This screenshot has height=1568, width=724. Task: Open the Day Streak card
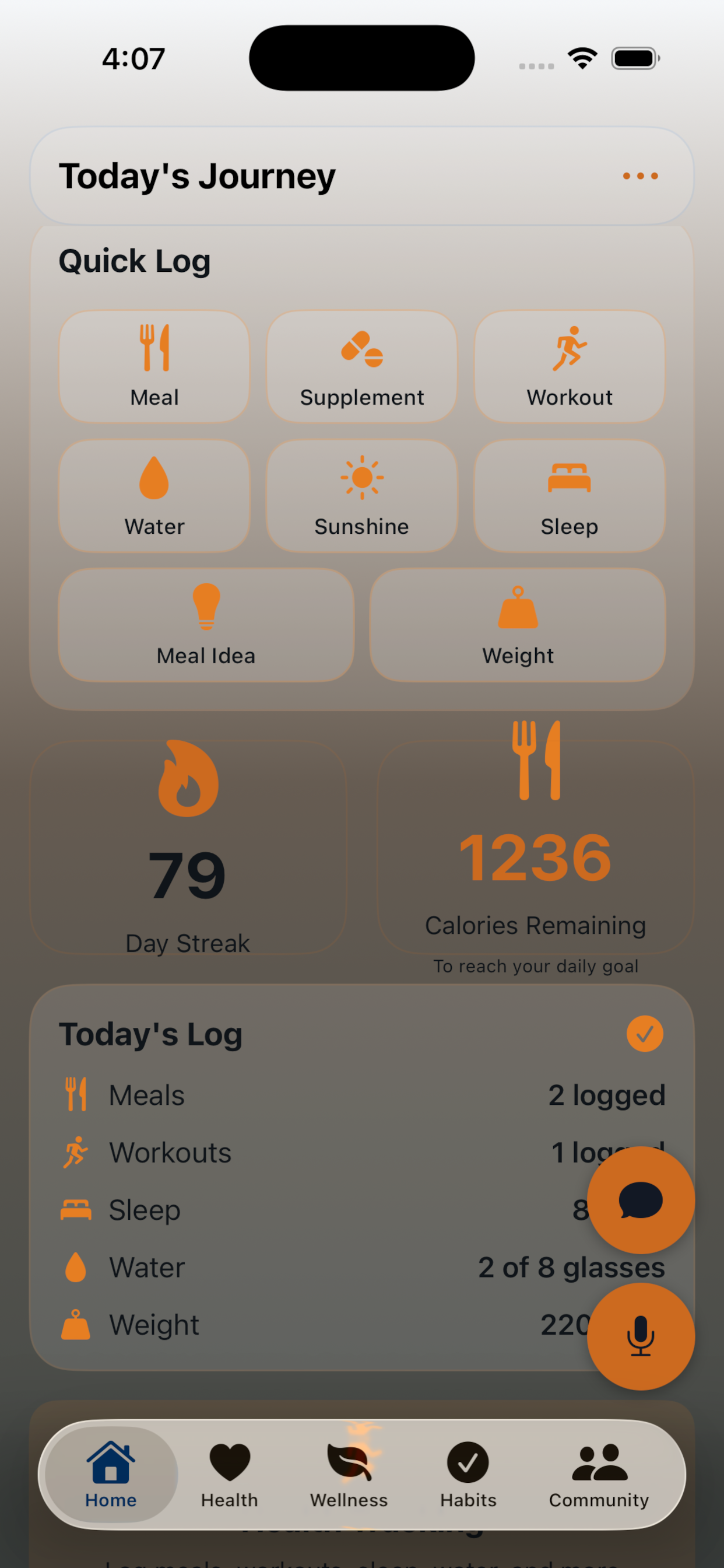[188, 846]
